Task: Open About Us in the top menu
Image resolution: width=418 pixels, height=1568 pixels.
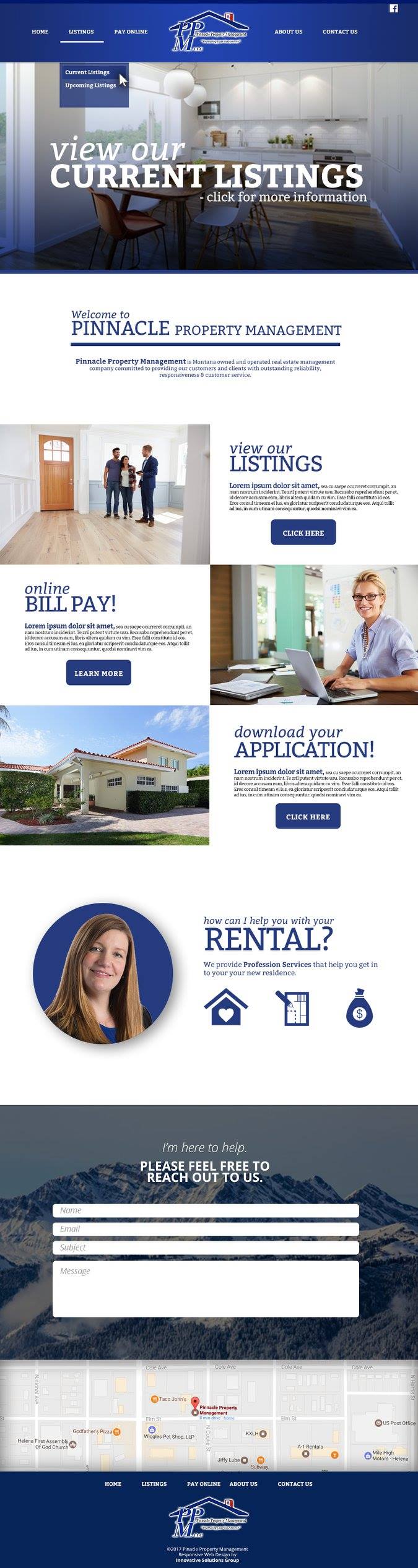Action: pyautogui.click(x=289, y=32)
